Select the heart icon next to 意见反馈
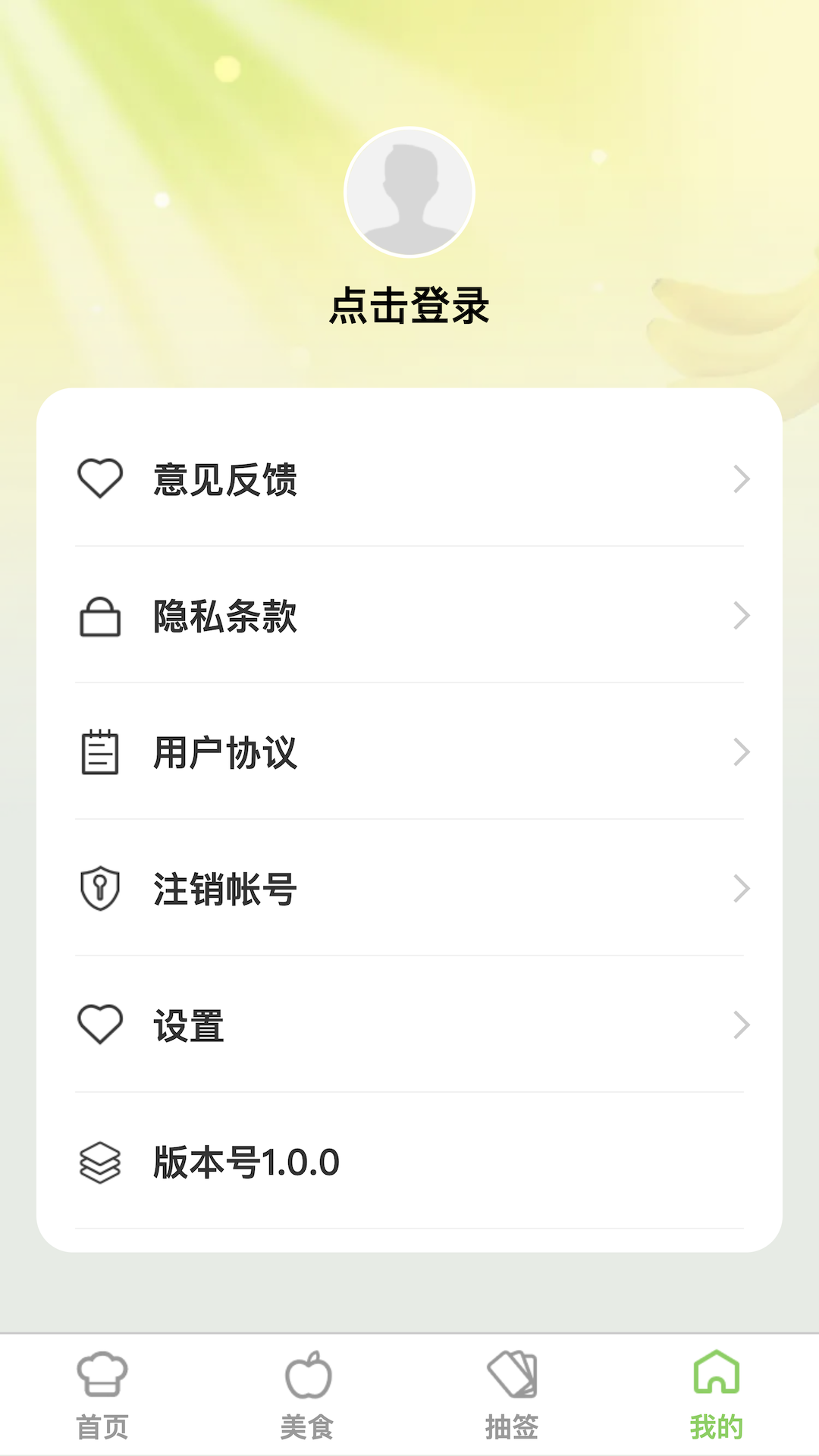This screenshot has height=1456, width=819. 100,478
